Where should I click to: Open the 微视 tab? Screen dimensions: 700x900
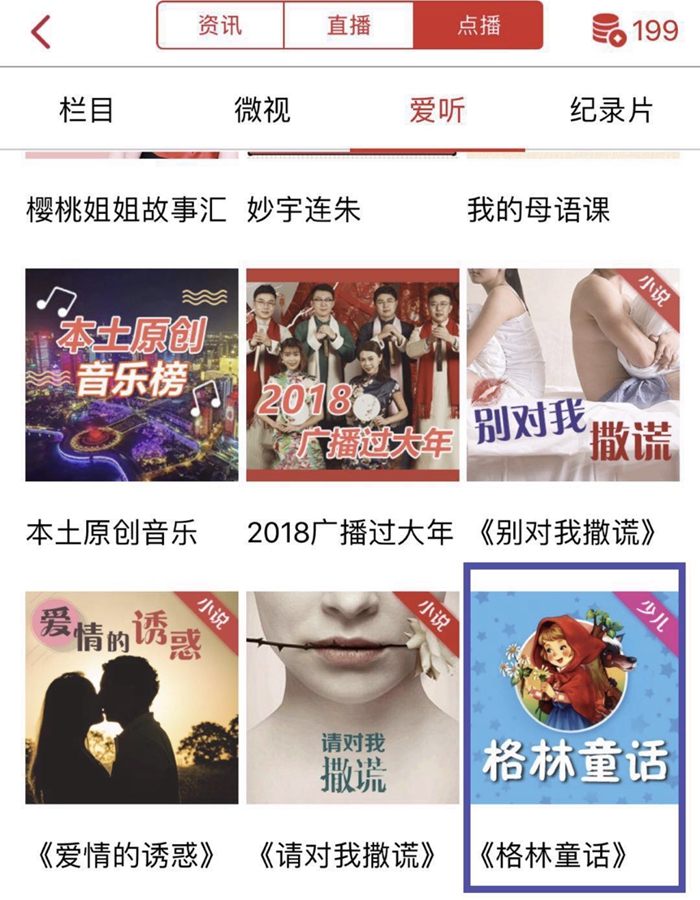262,110
